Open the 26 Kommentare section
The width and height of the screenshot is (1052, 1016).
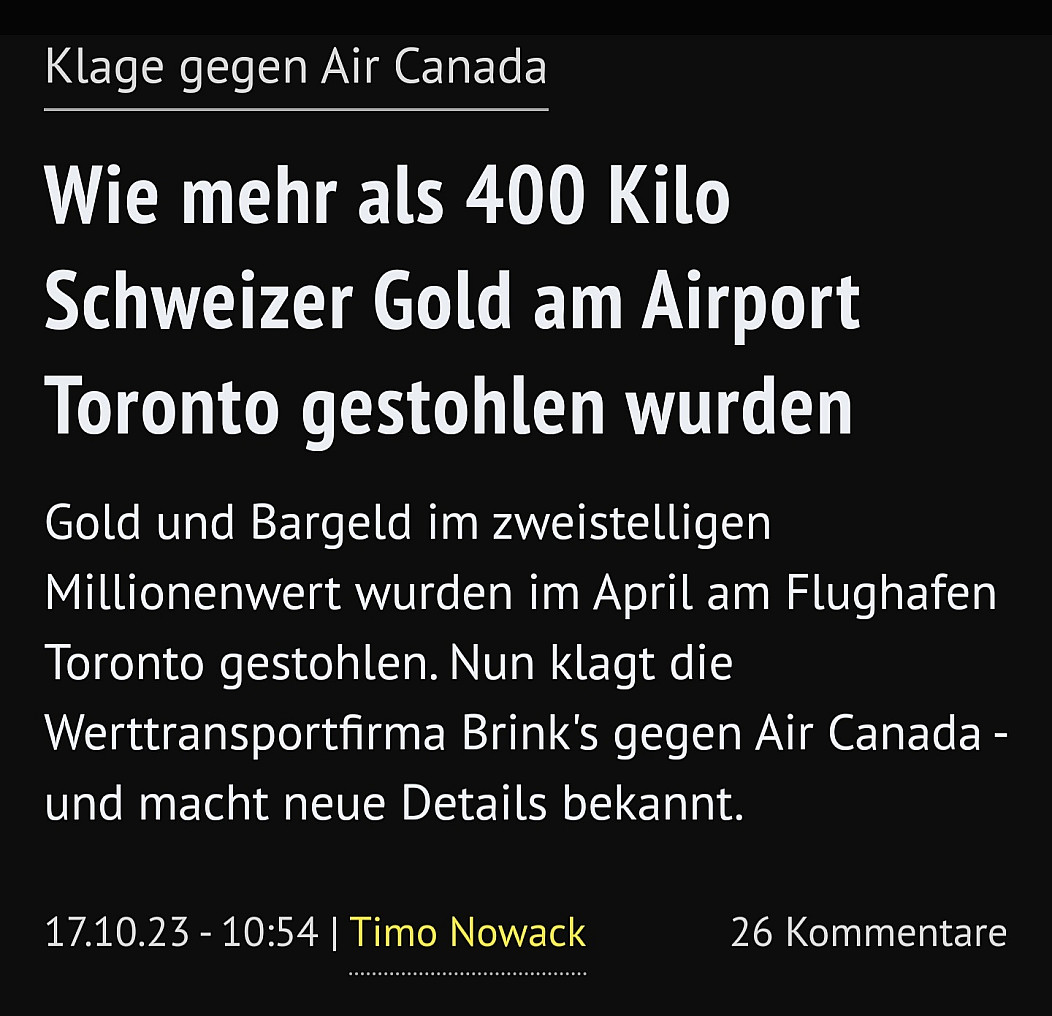(868, 933)
